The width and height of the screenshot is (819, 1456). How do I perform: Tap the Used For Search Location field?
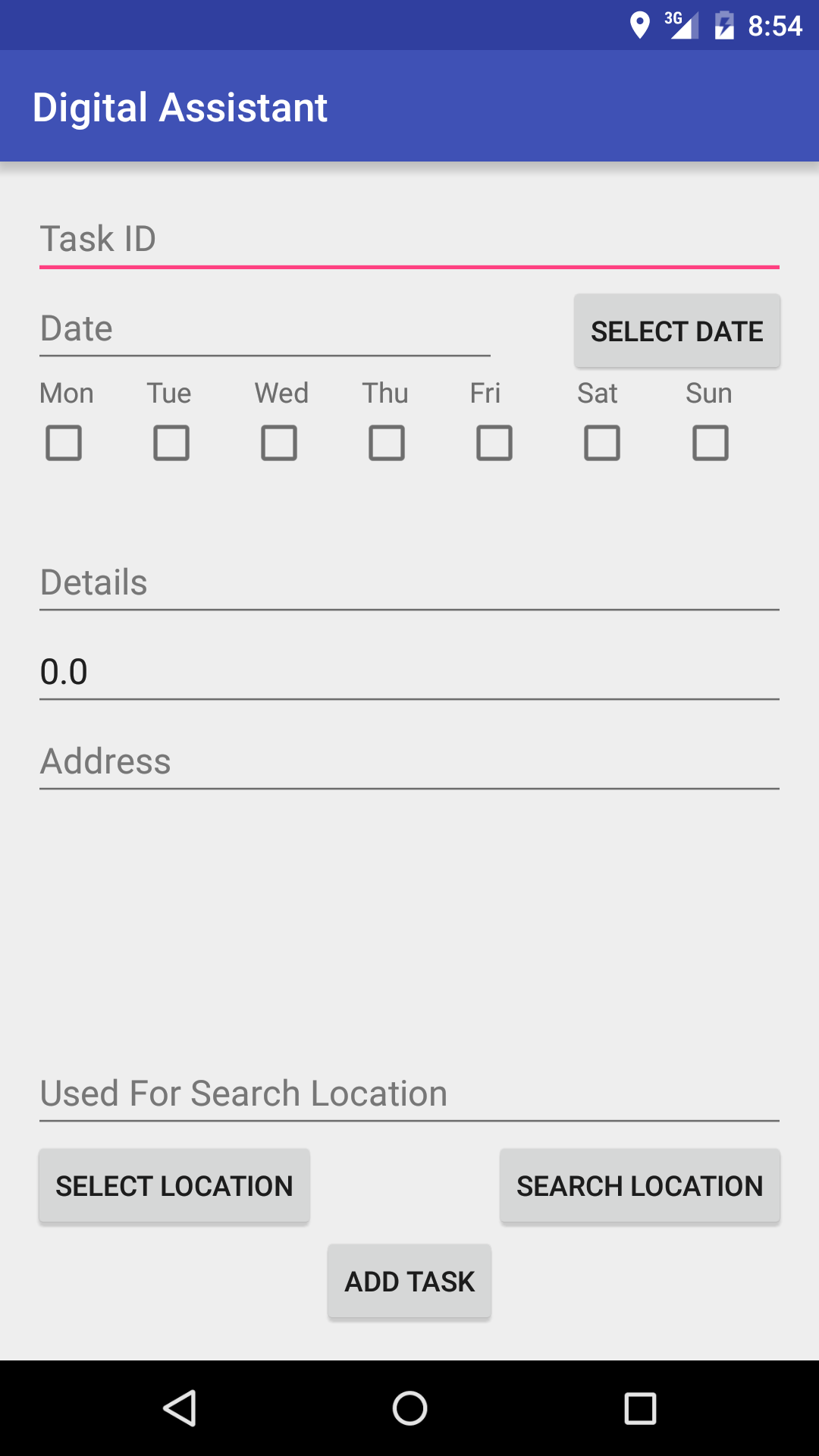409,1094
